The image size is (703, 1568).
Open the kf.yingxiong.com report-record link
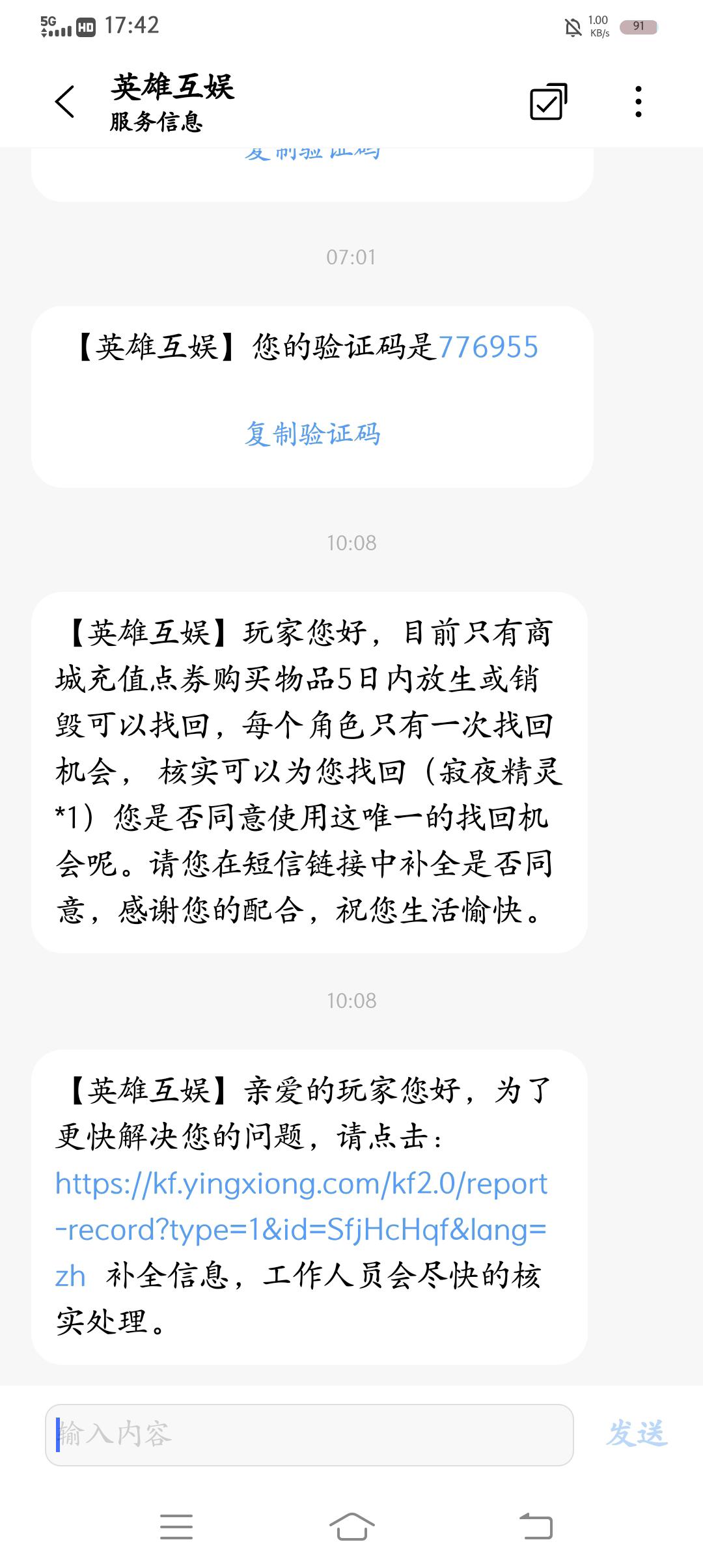tap(301, 1229)
